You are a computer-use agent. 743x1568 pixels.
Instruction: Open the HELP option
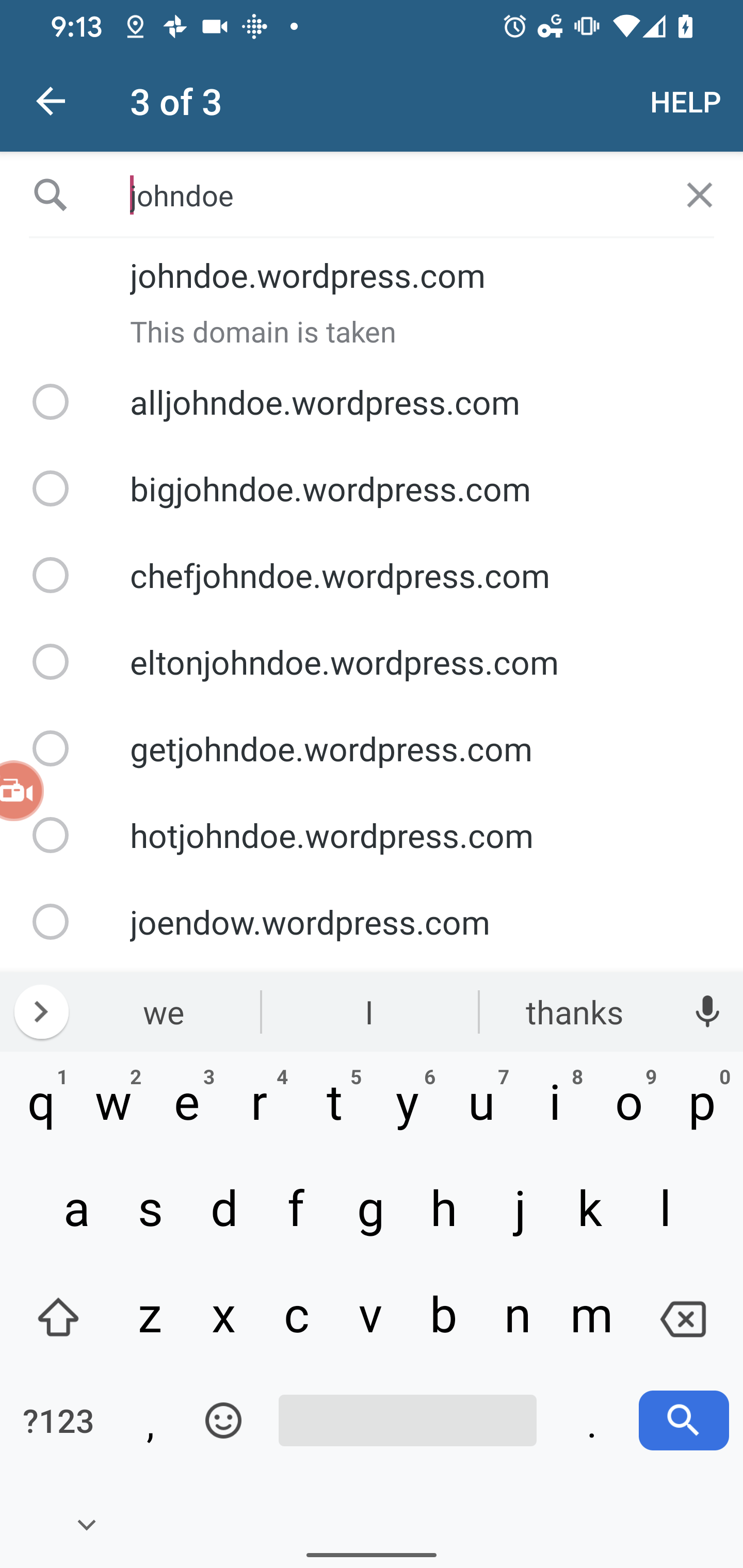click(685, 102)
